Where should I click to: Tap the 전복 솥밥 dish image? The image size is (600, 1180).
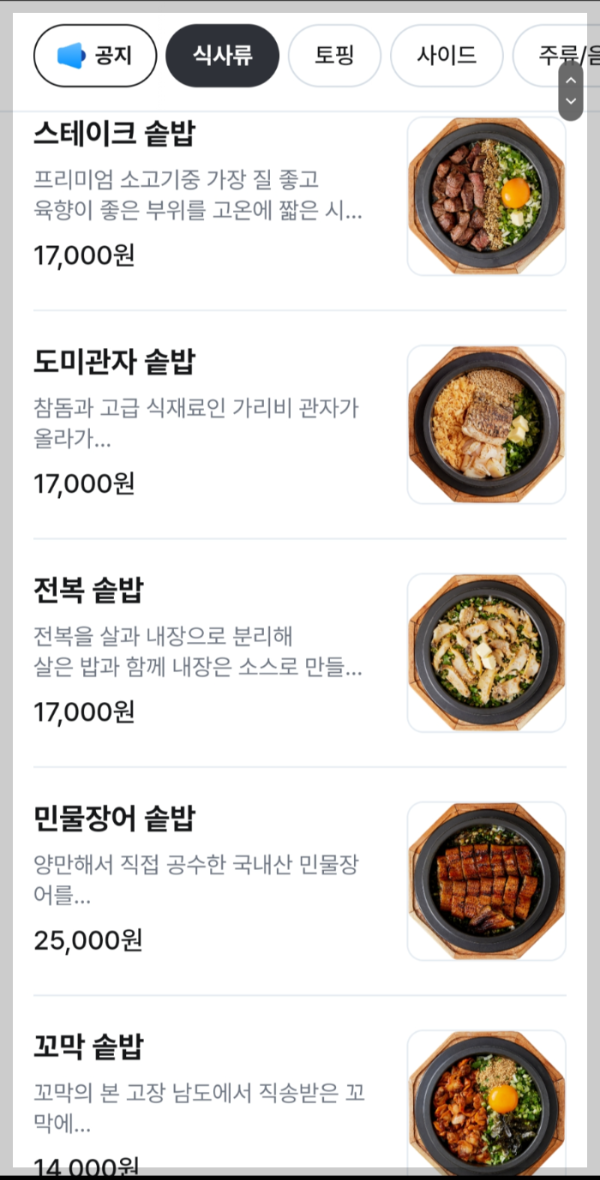click(486, 652)
